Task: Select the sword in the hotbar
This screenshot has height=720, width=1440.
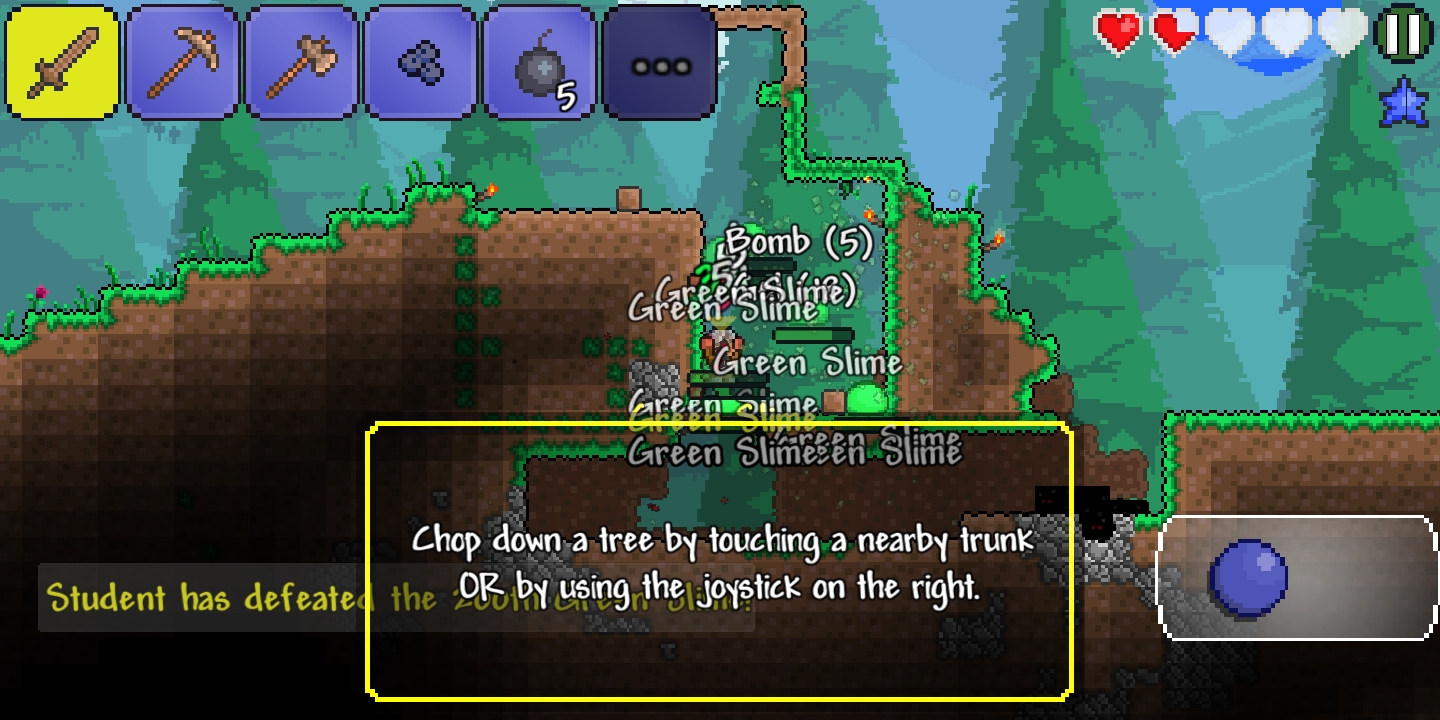Action: click(62, 62)
